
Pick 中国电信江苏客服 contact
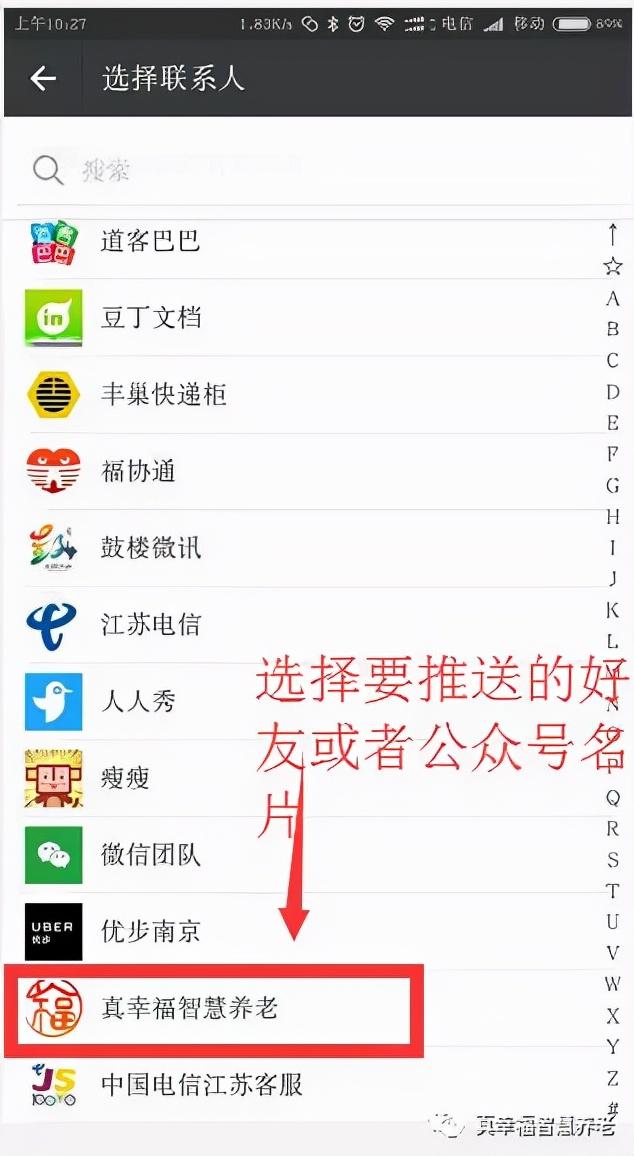pos(308,1084)
